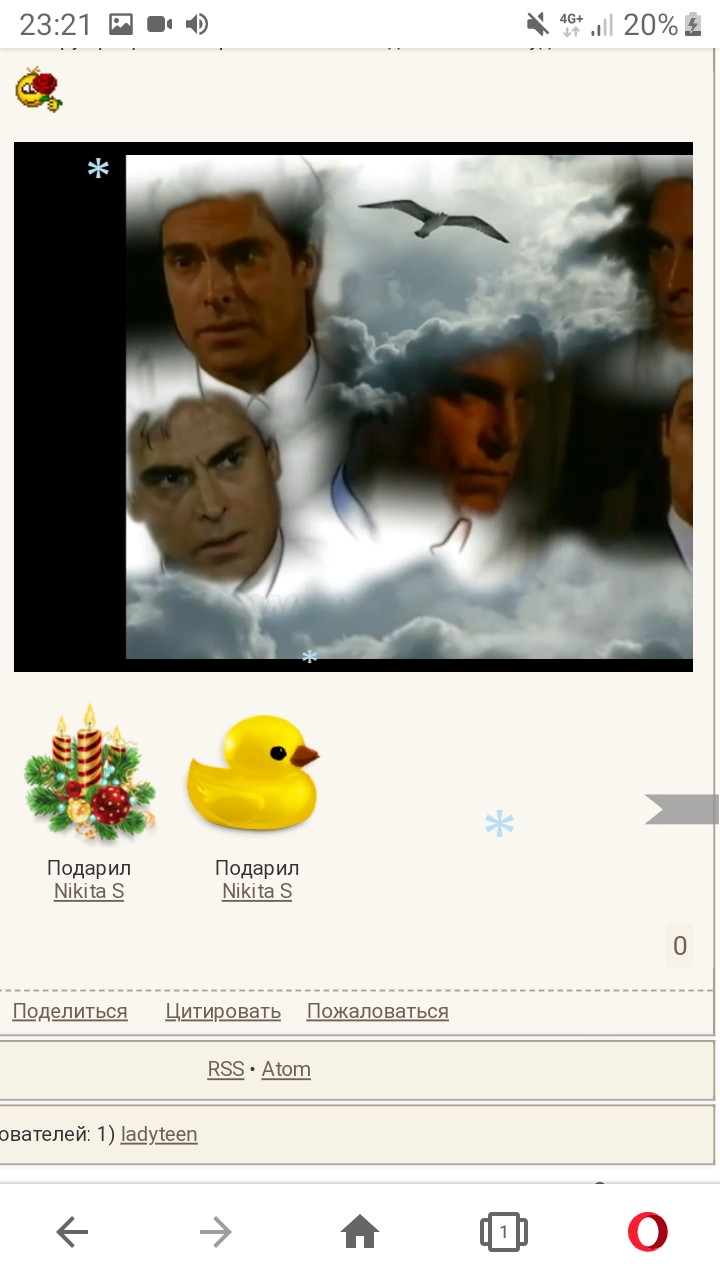The image size is (720, 1280).
Task: Open the RSS feed link
Action: pyautogui.click(x=226, y=1069)
